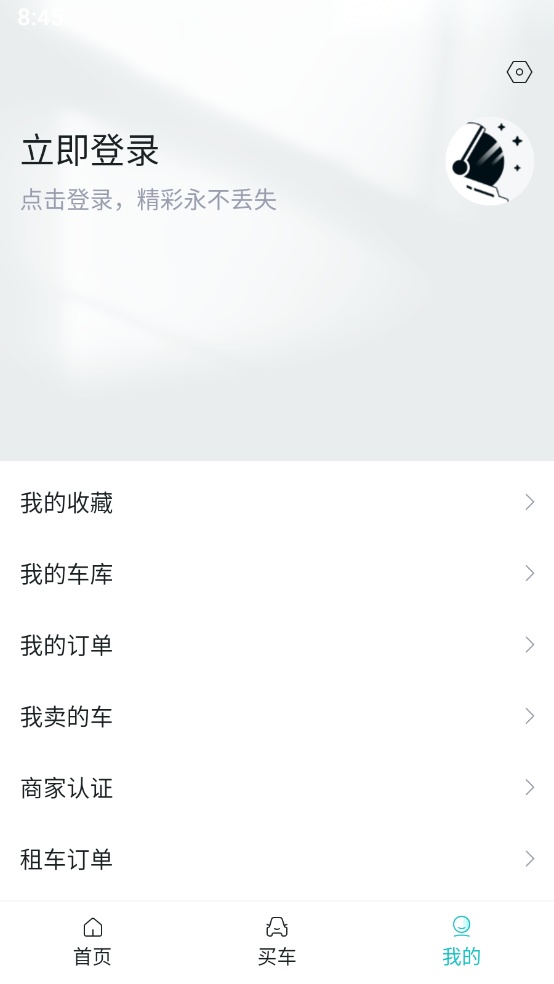The height and width of the screenshot is (984, 554).
Task: Tap 立即登录 to log in
Action: 90,151
